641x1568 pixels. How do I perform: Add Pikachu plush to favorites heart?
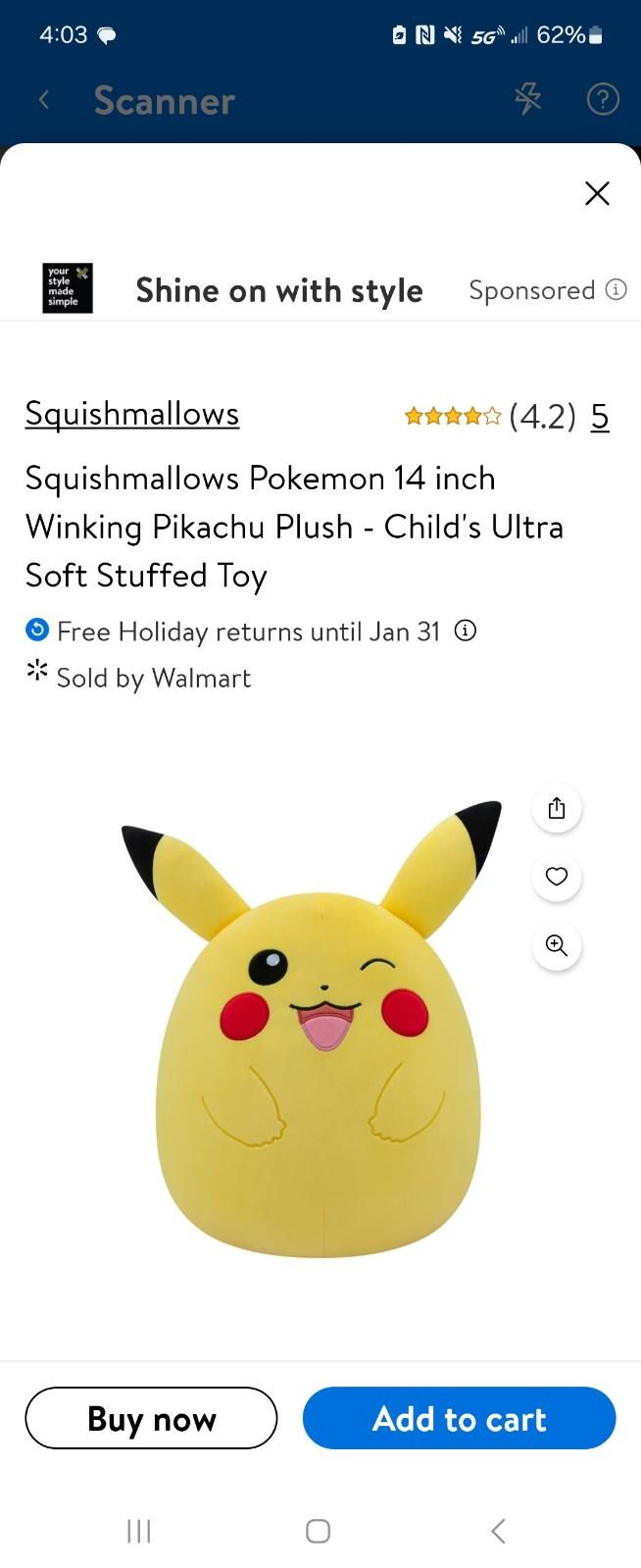coord(557,877)
